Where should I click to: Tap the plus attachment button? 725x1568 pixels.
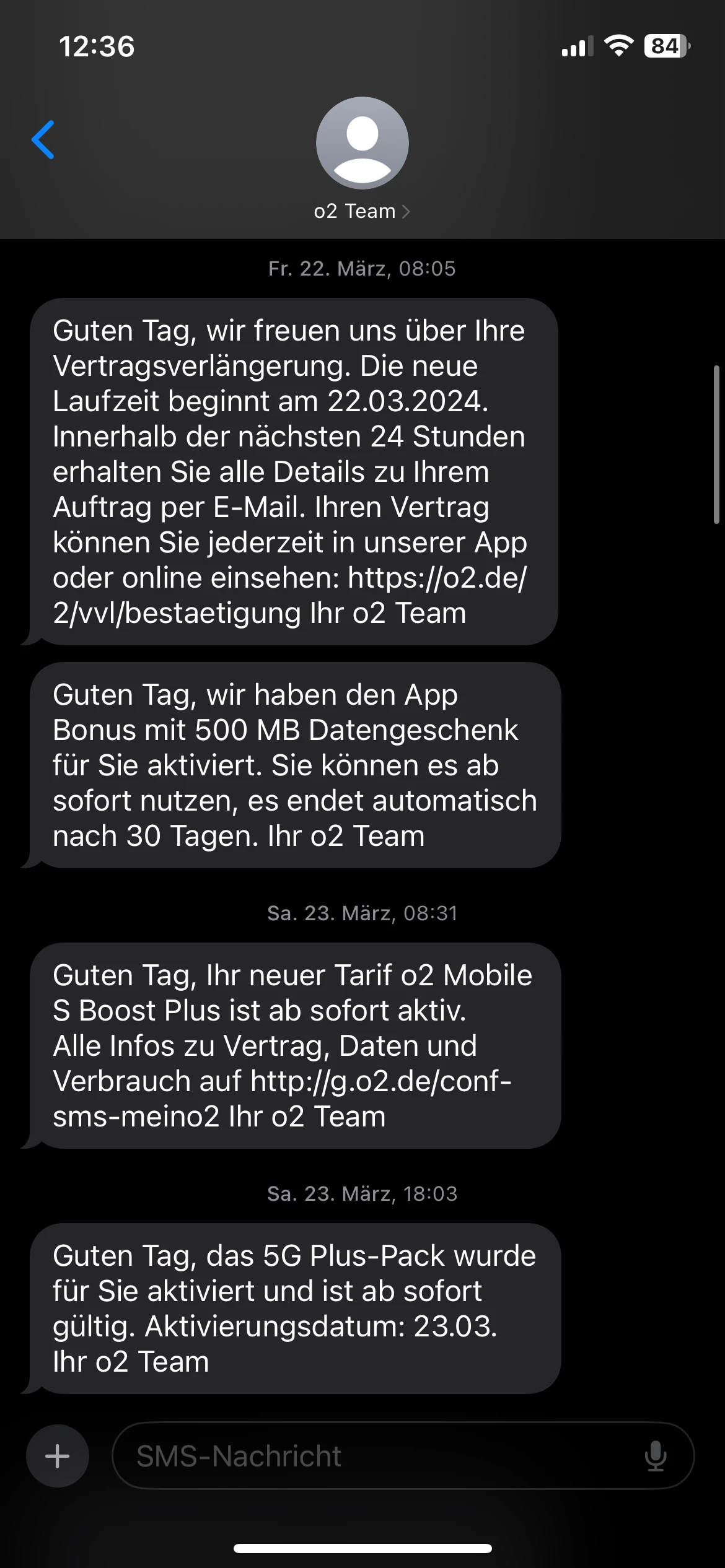[58, 1456]
